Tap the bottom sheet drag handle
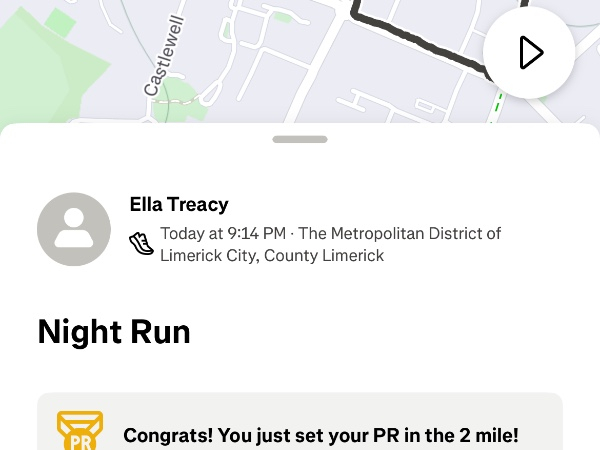The height and width of the screenshot is (450, 600). point(300,140)
